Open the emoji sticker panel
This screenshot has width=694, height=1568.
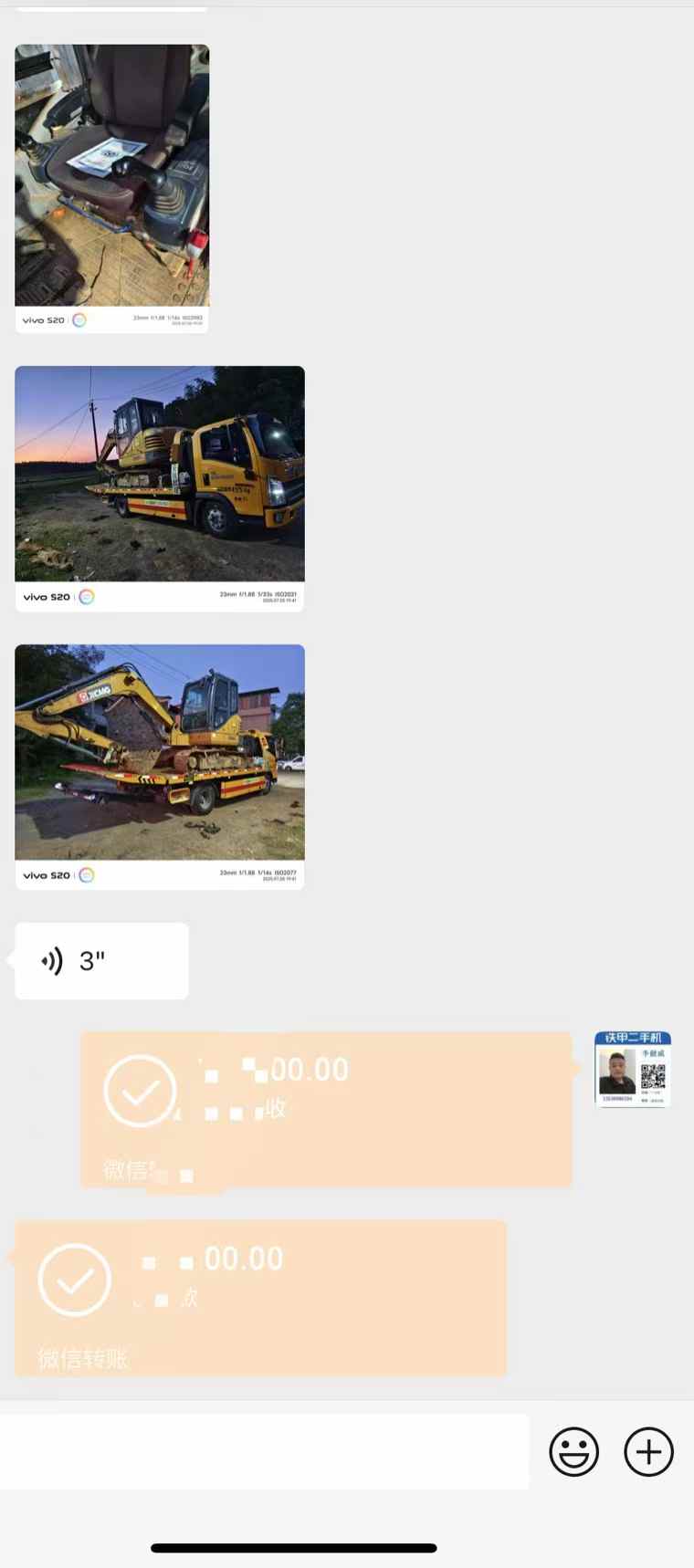click(x=573, y=1451)
